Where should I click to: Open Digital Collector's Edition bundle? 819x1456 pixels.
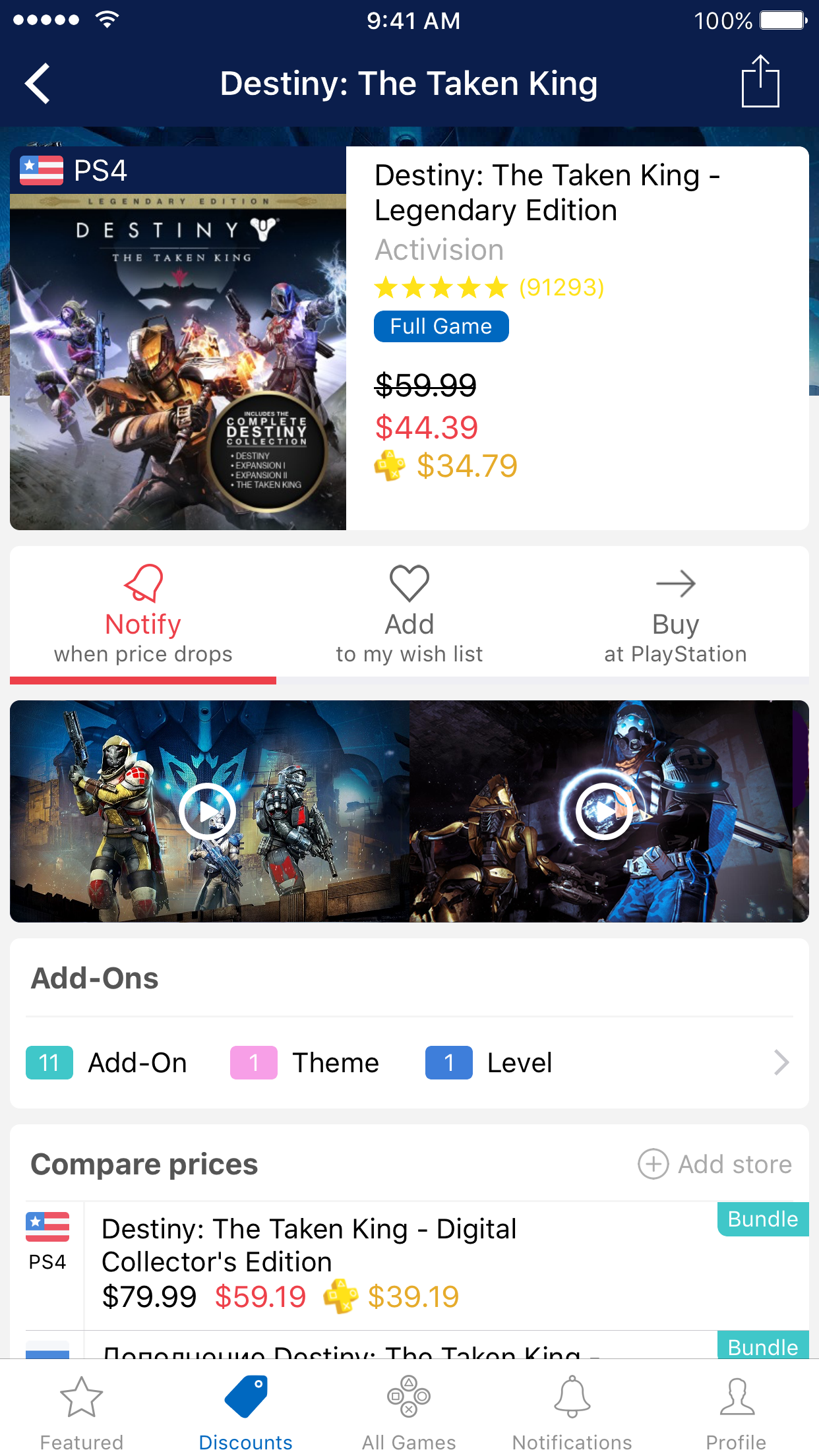click(x=417, y=1265)
